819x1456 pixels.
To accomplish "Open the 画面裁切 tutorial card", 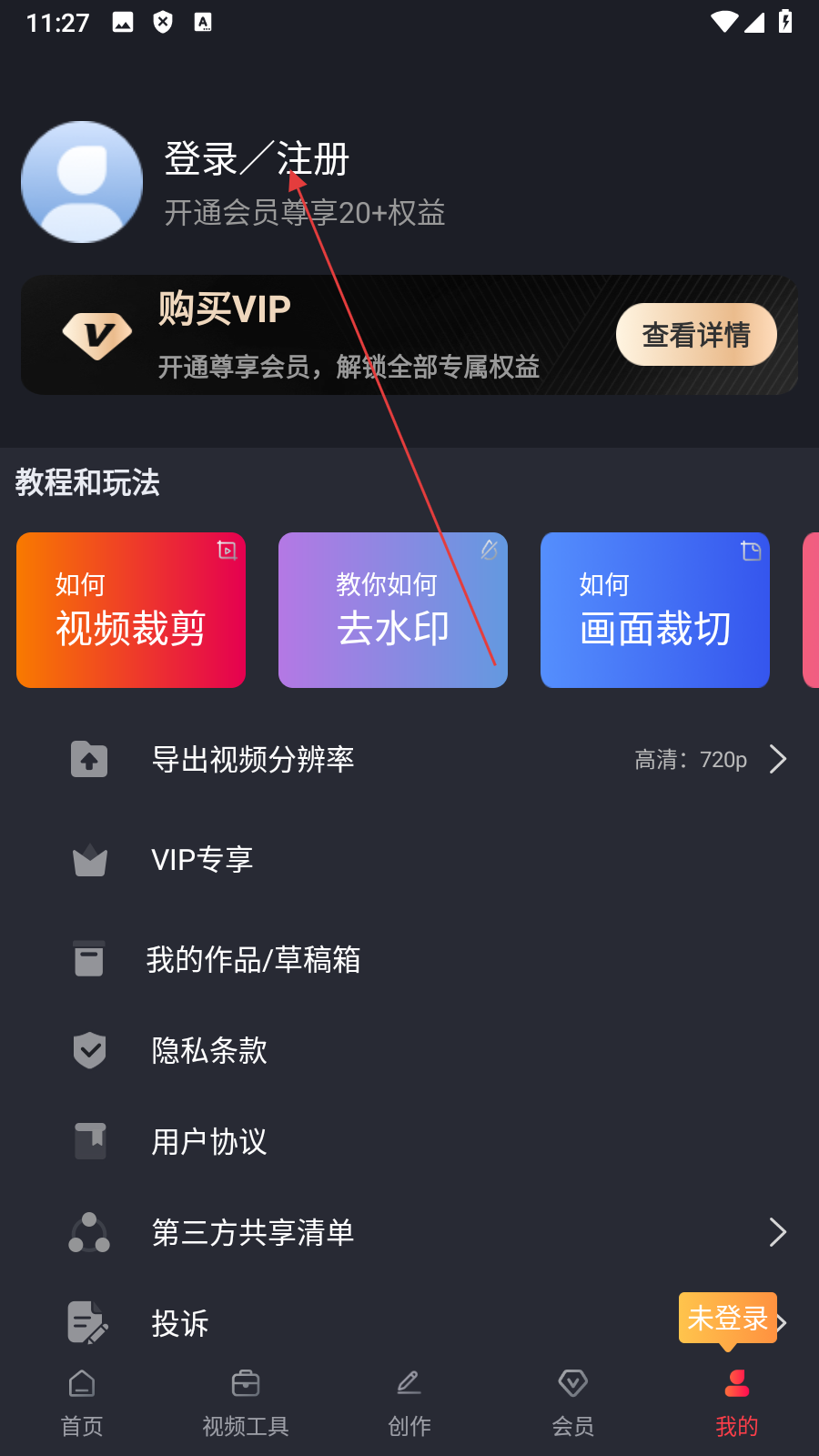I will coord(655,610).
